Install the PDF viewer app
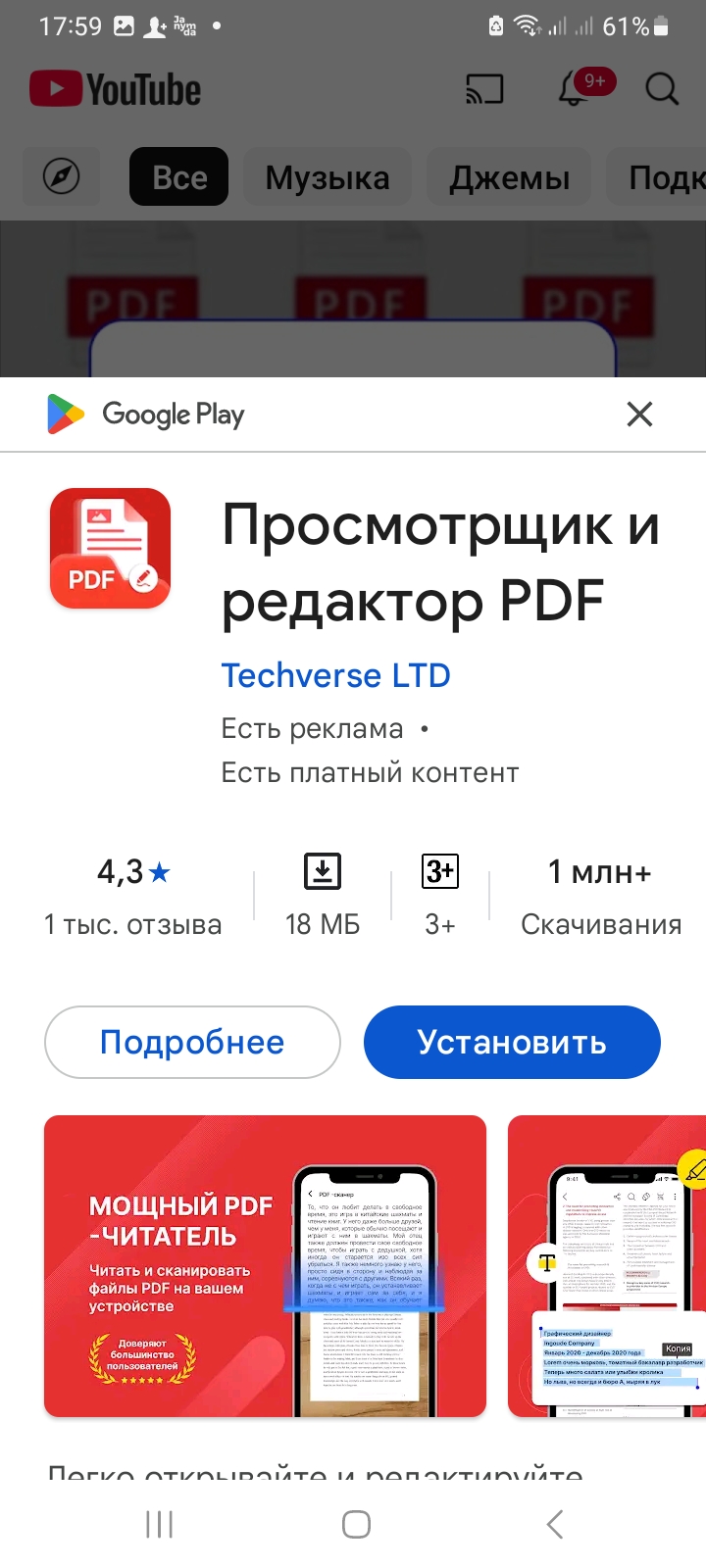The height and width of the screenshot is (1568, 706). [512, 1042]
